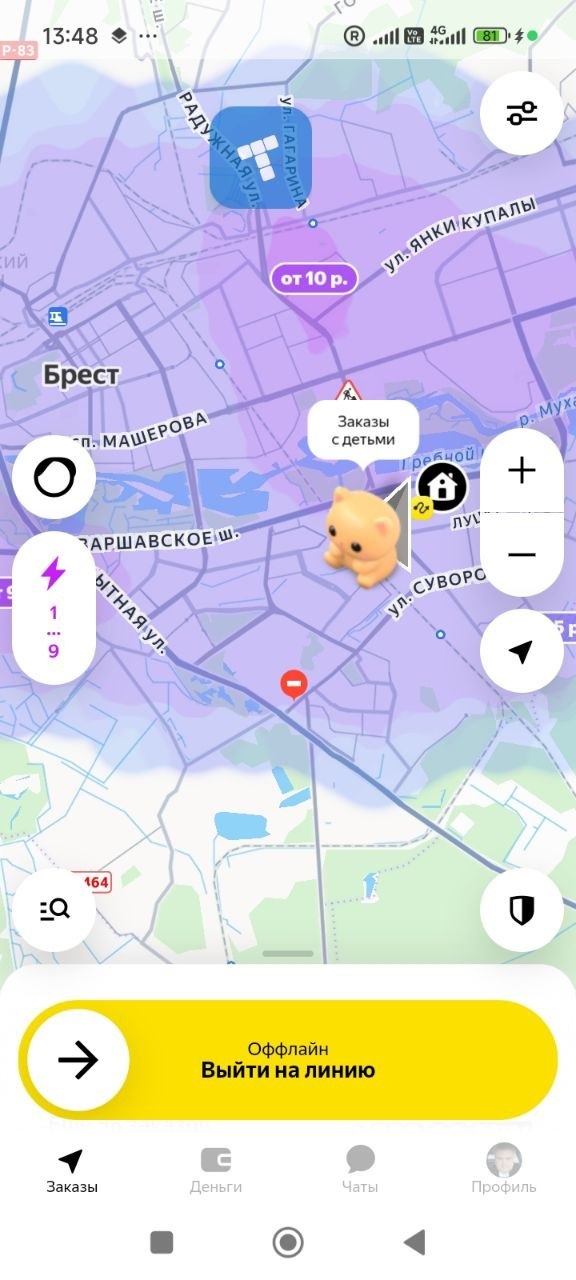
Task: Center the map on my location
Action: point(522,651)
